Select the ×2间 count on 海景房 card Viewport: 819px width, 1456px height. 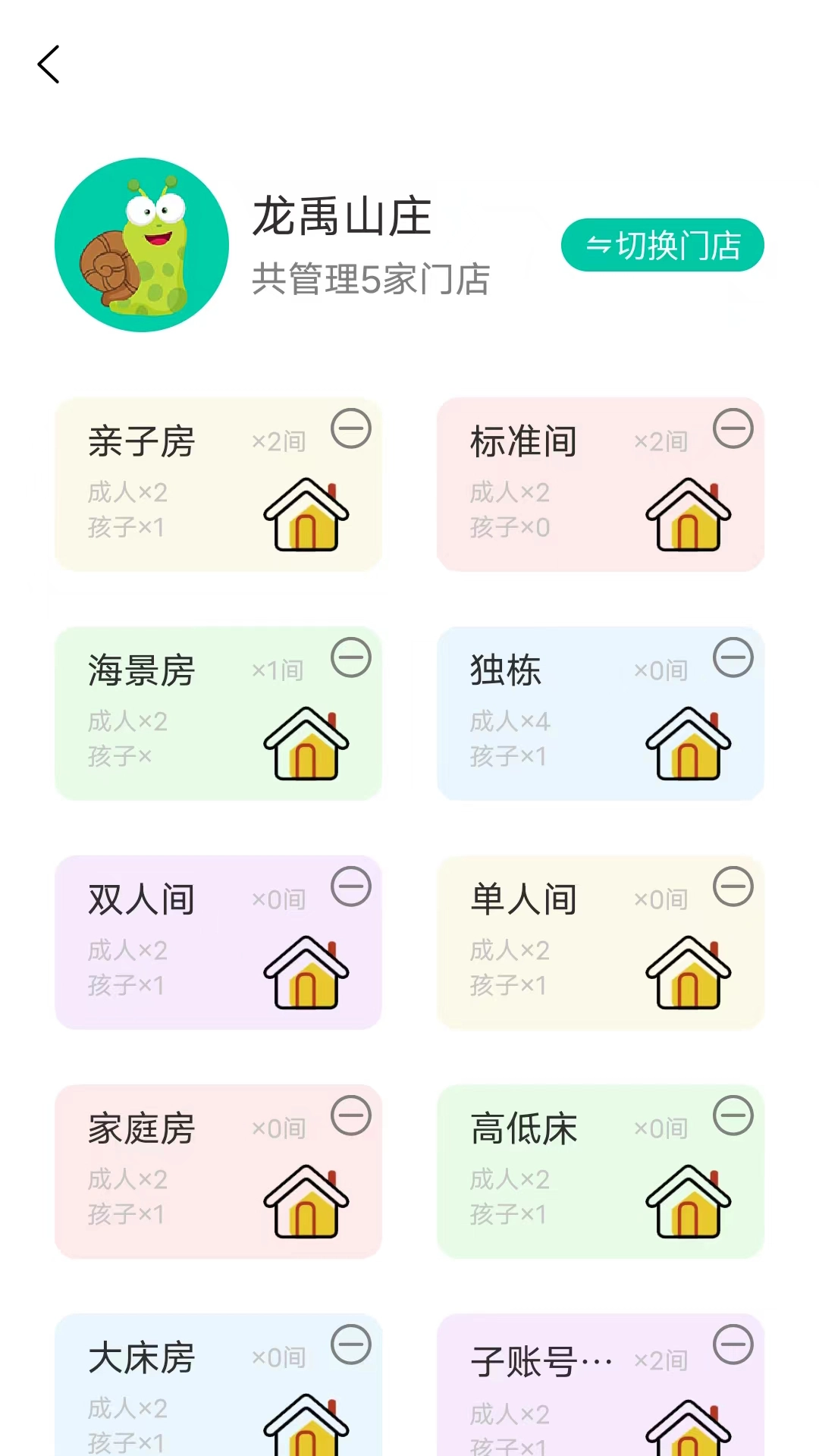(278, 671)
